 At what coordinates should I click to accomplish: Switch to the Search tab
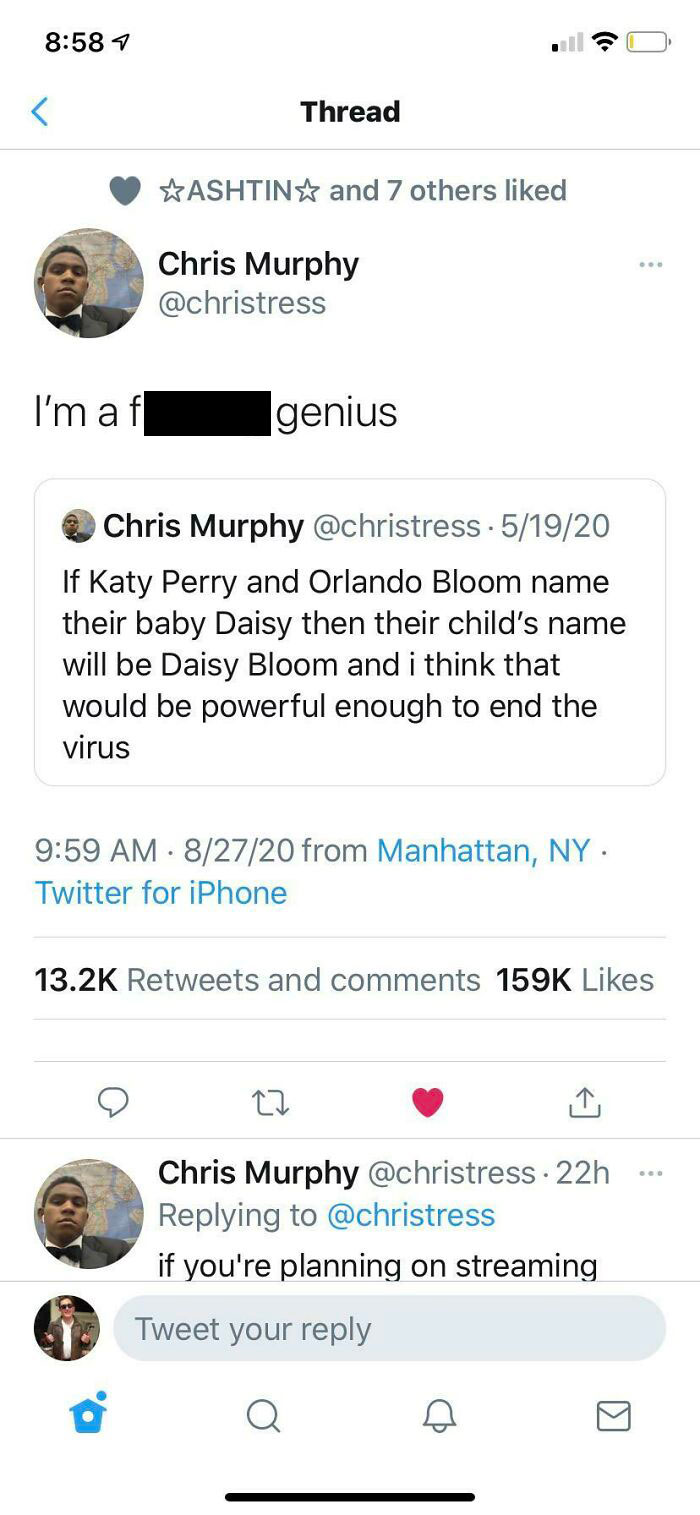pos(263,1415)
